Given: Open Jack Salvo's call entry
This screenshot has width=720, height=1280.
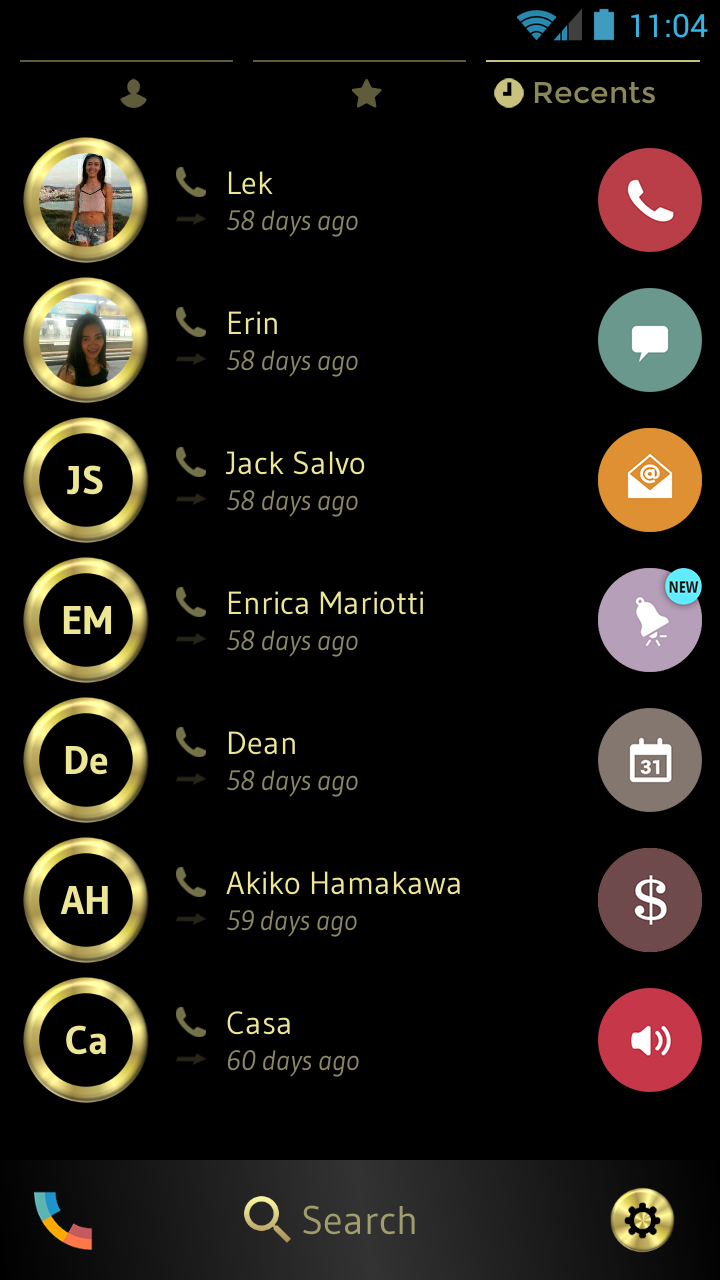Looking at the screenshot, I should pyautogui.click(x=295, y=463).
